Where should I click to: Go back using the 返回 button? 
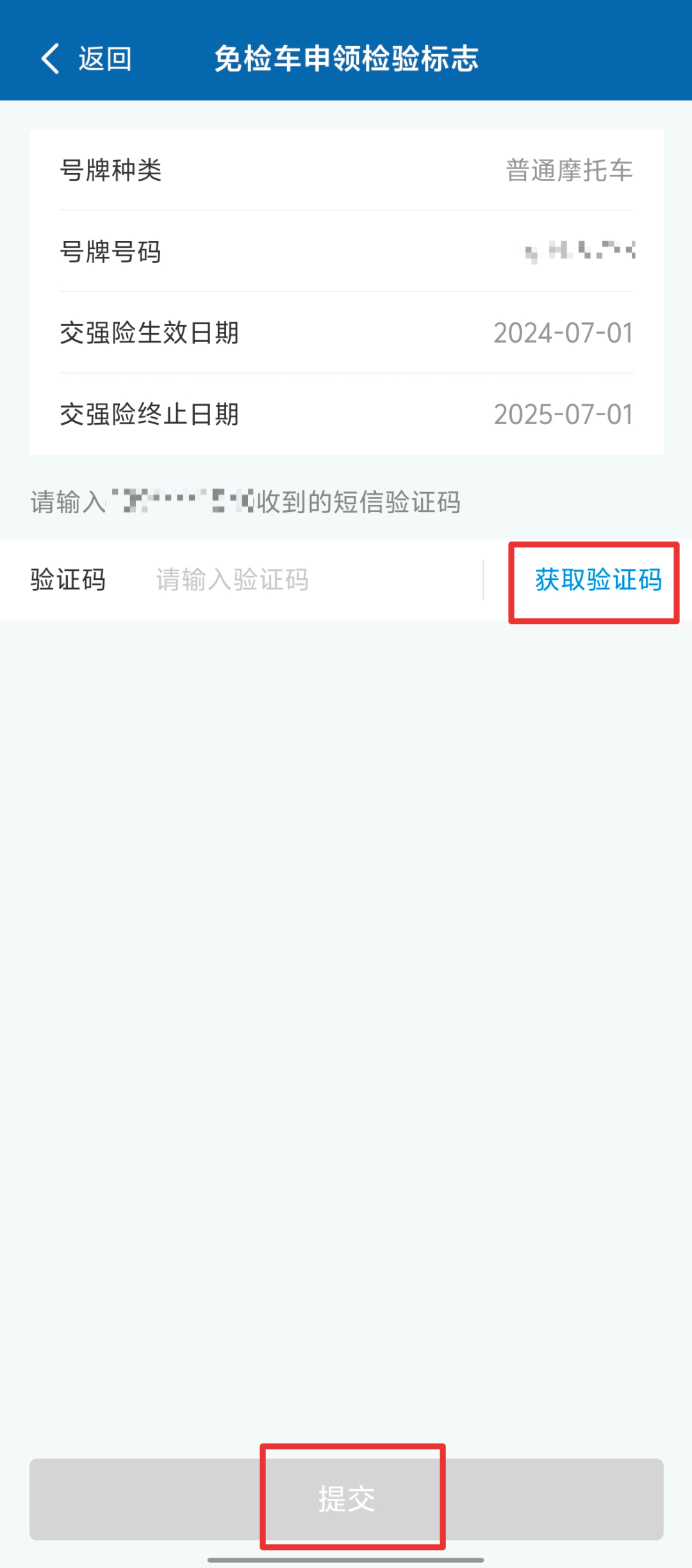[86, 59]
